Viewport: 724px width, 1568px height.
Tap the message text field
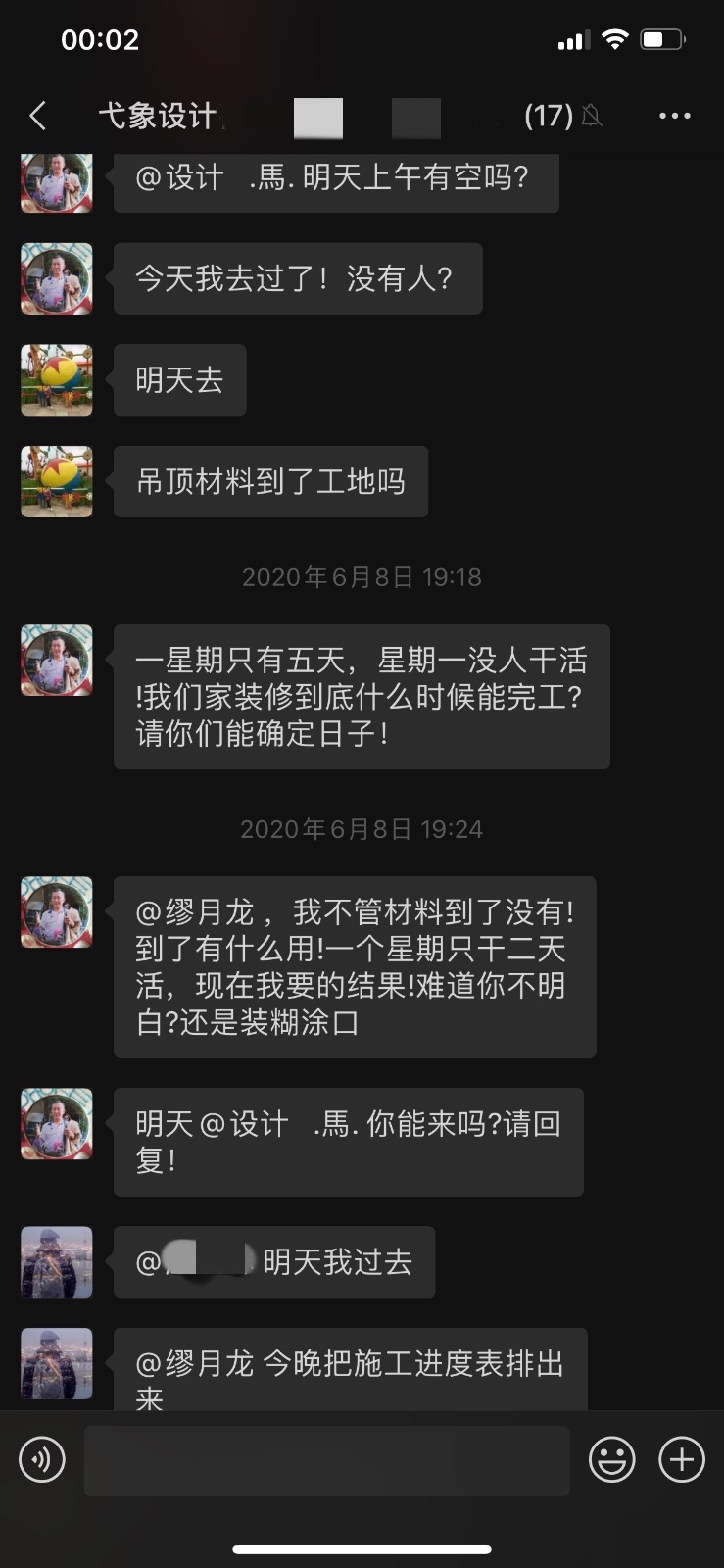coord(326,1459)
